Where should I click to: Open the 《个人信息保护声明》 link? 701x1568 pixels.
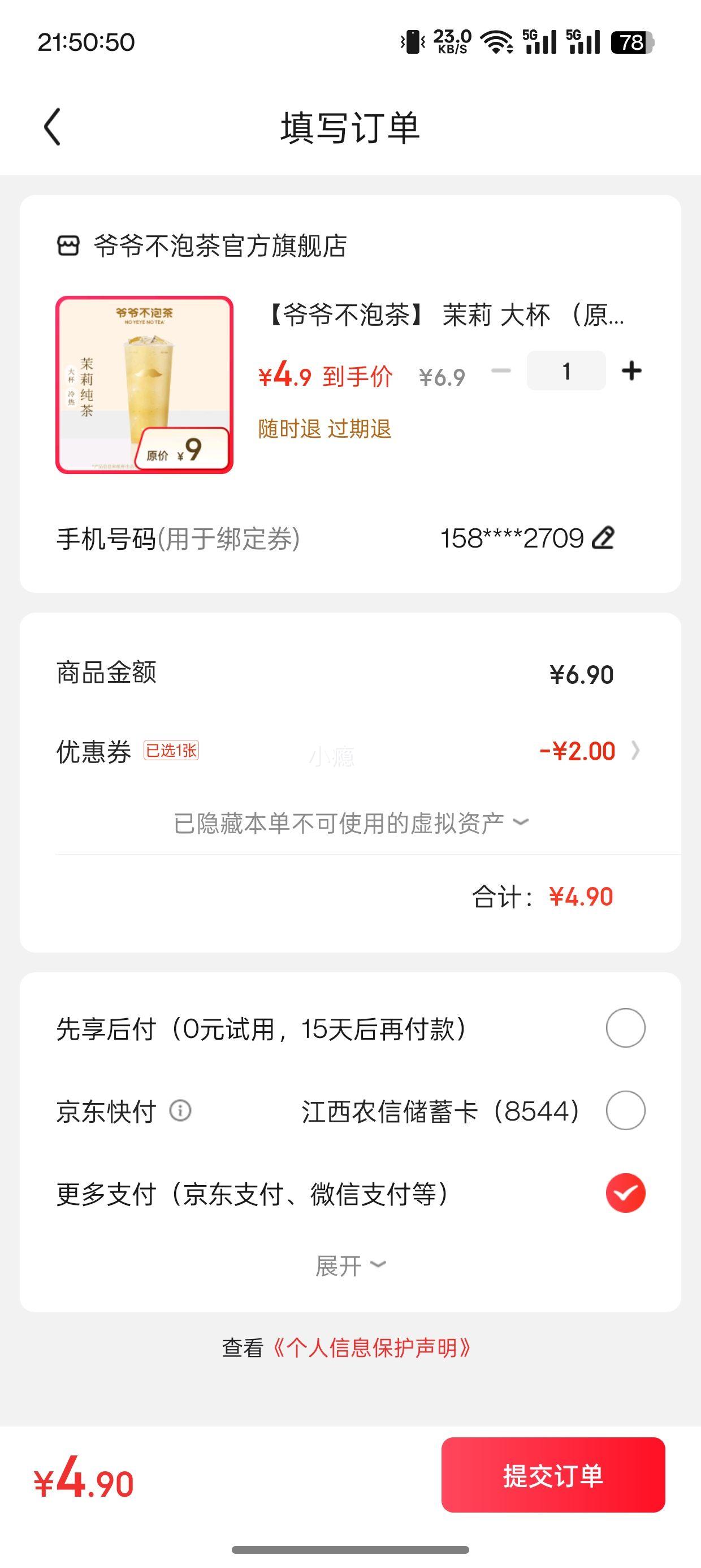pyautogui.click(x=371, y=1347)
